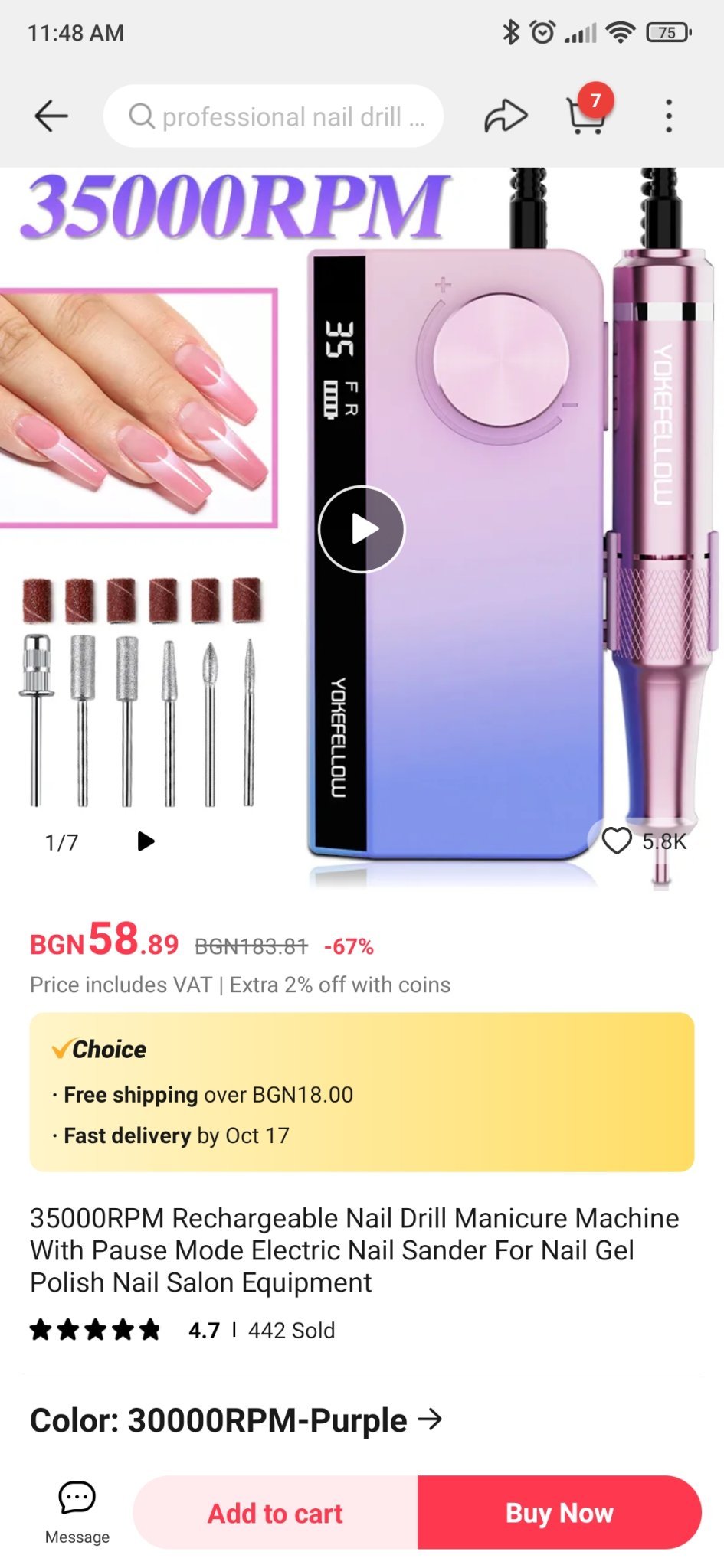
Task: Open the three-dot overflow menu
Action: point(669,116)
